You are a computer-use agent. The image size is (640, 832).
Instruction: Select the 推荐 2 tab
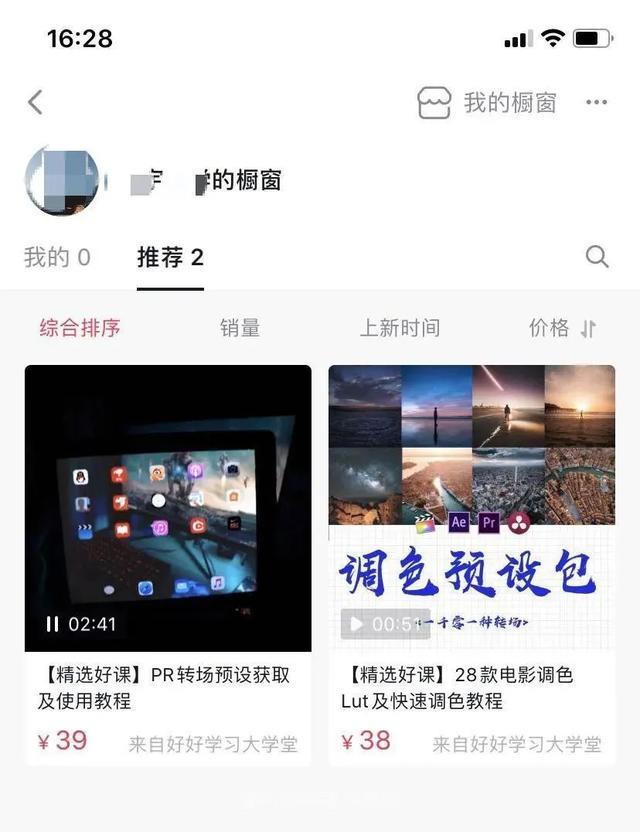170,258
